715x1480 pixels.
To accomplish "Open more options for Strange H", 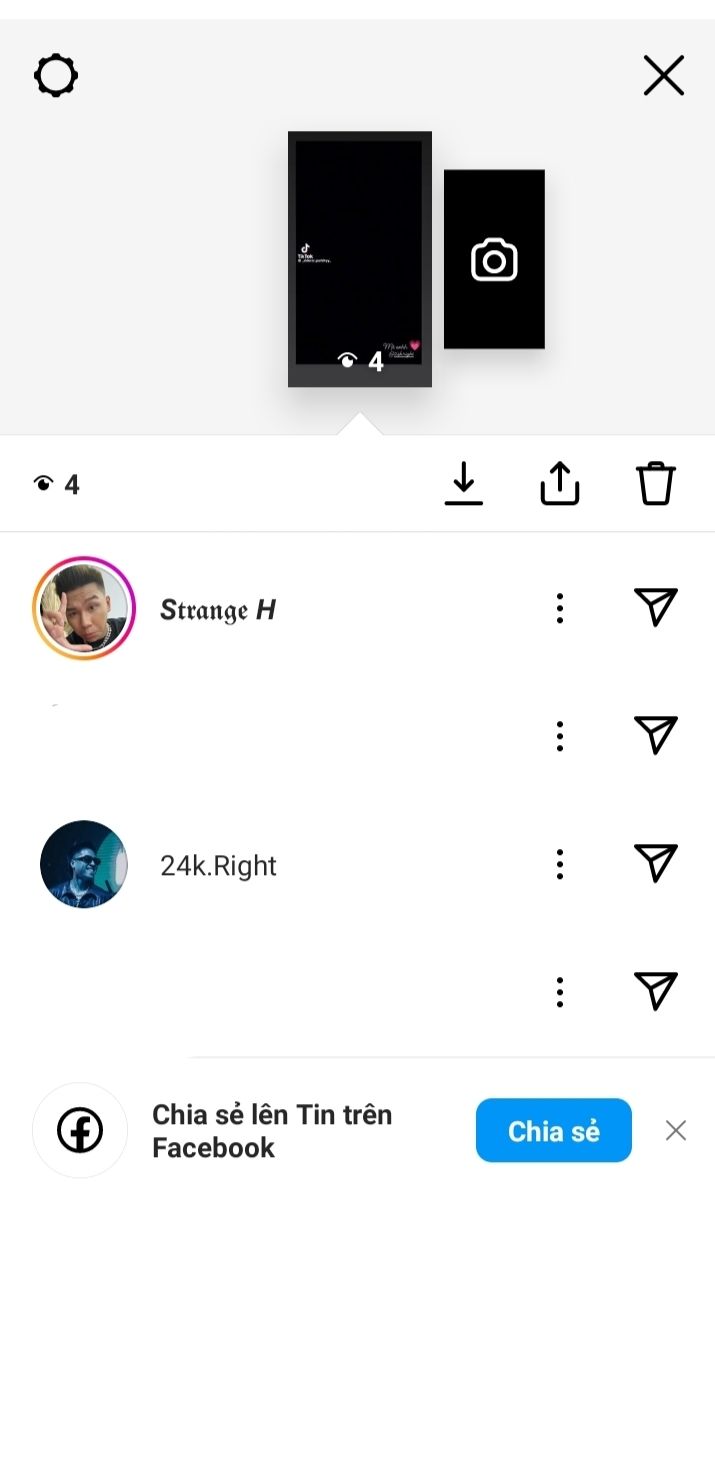I will (x=560, y=608).
